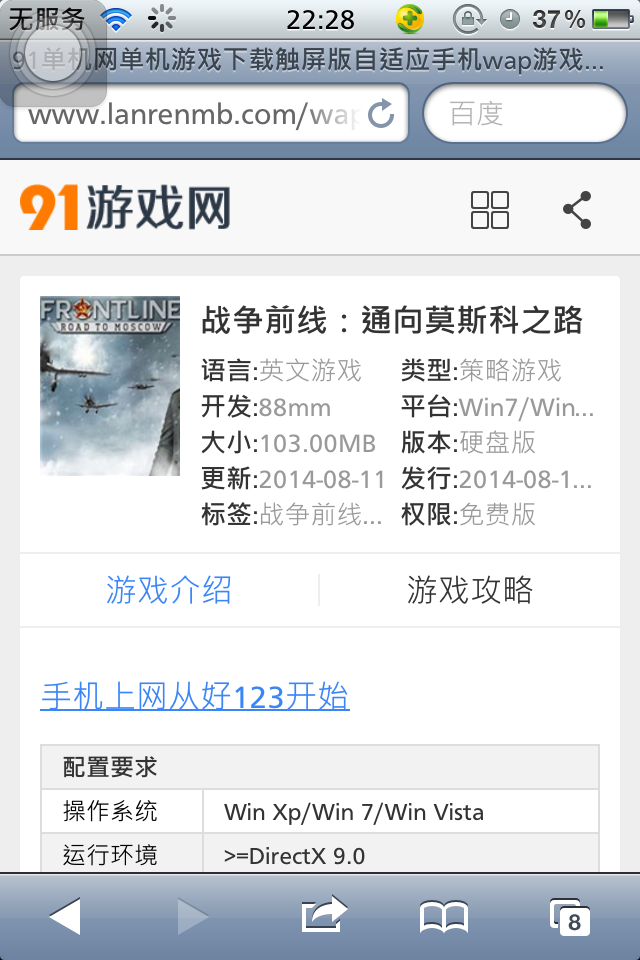Open link 手机上网从好123开始
This screenshot has width=640, height=960.
point(195,696)
